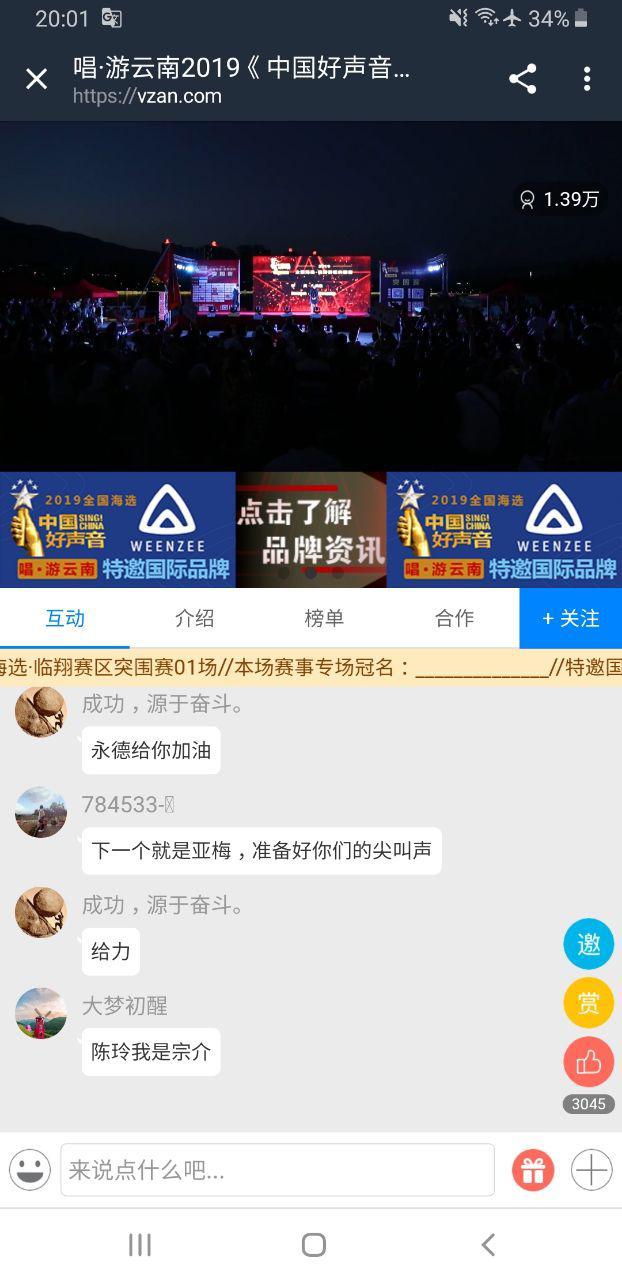The image size is (622, 1280).
Task: Focus the 来说点什么吧 comment field
Action: (x=277, y=1170)
